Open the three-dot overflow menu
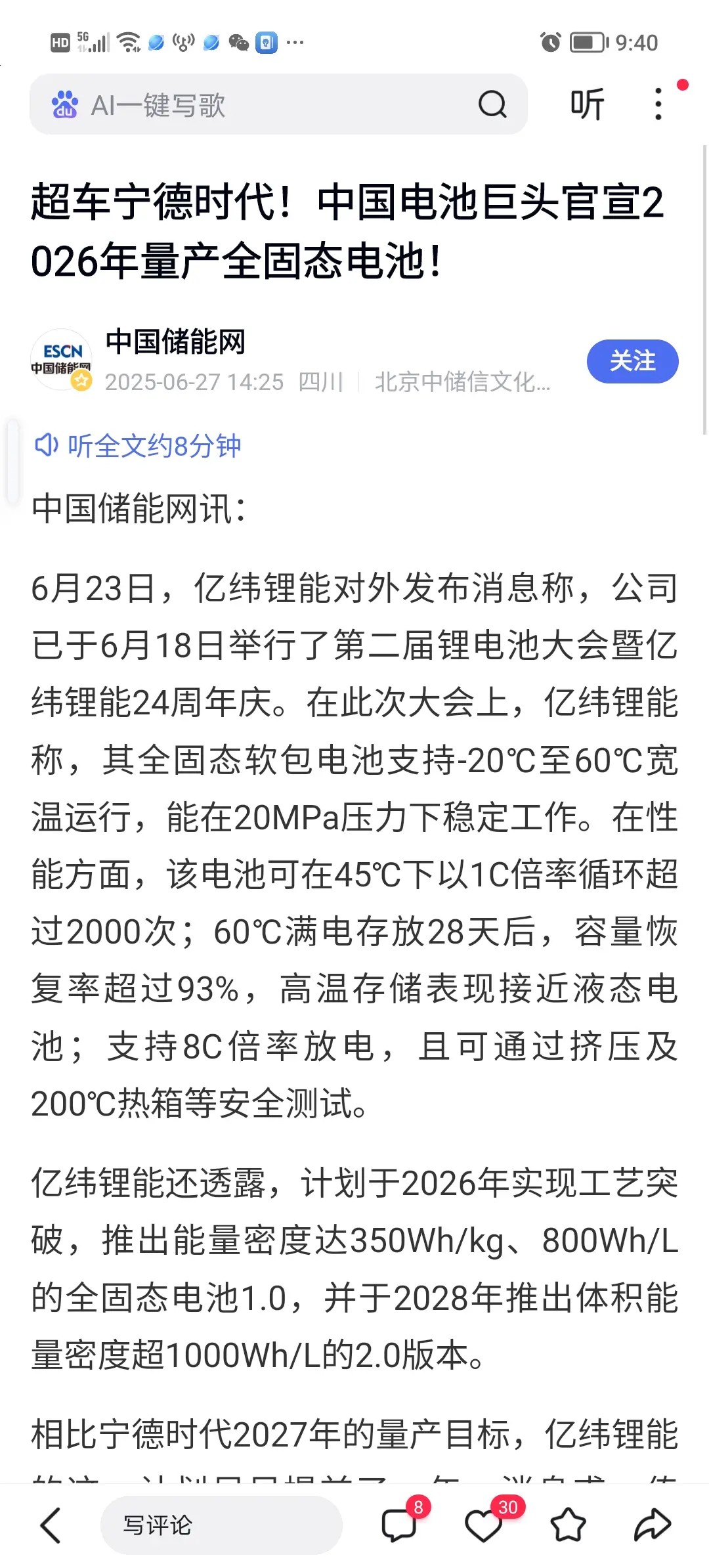Image resolution: width=709 pixels, height=1568 pixels. pos(658,104)
